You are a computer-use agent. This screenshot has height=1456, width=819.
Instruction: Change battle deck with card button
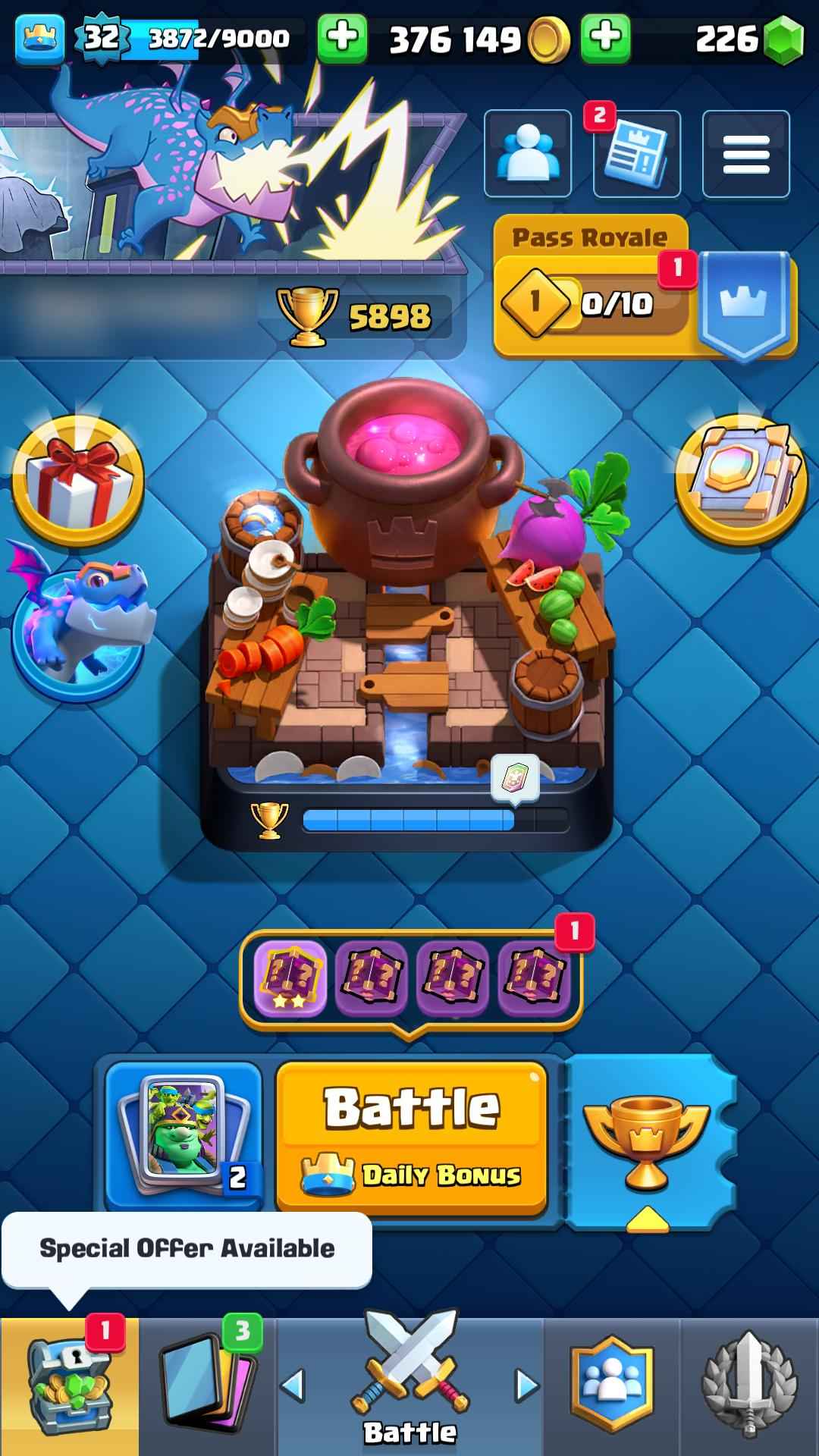pyautogui.click(x=182, y=1134)
